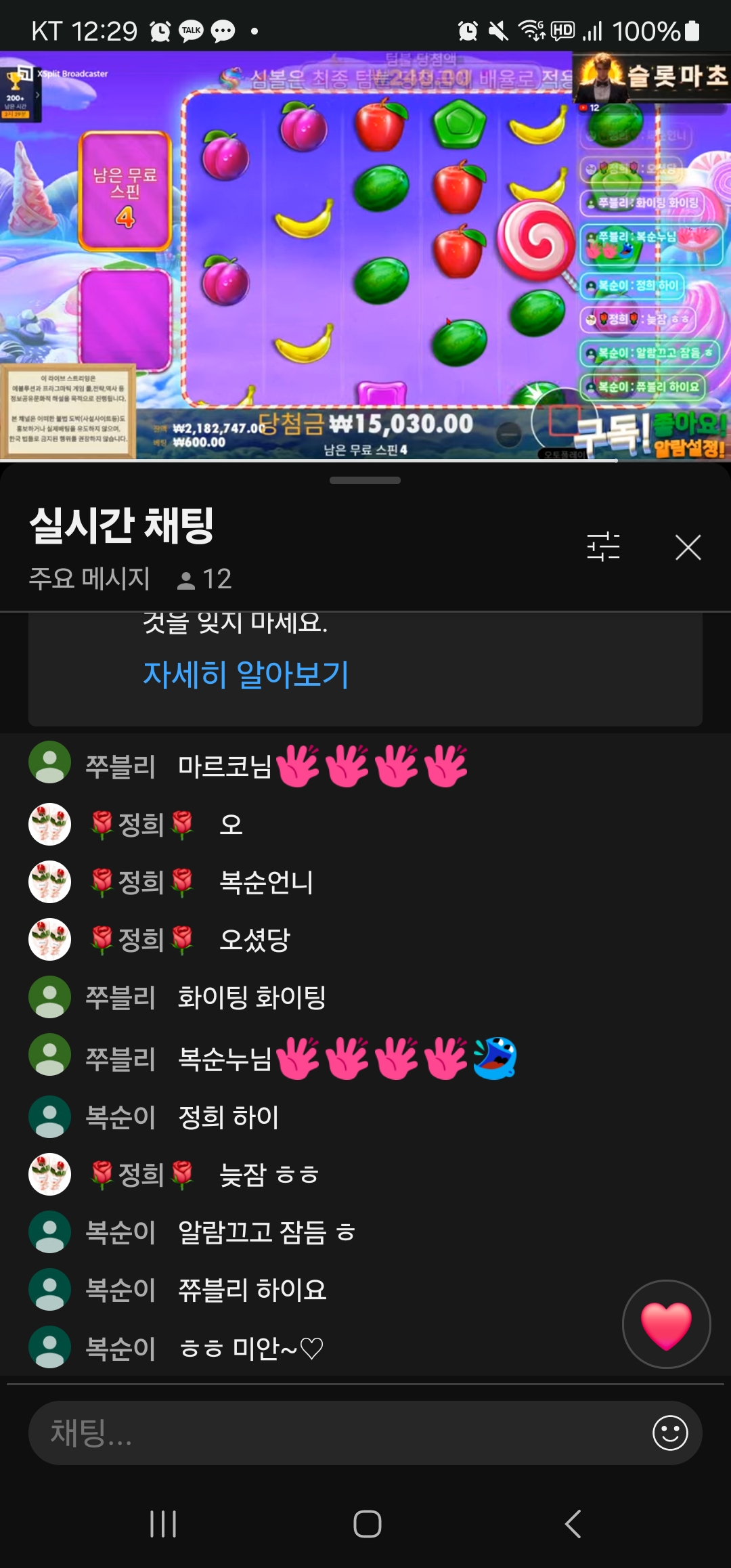Go to the system home screen

[x=367, y=1524]
